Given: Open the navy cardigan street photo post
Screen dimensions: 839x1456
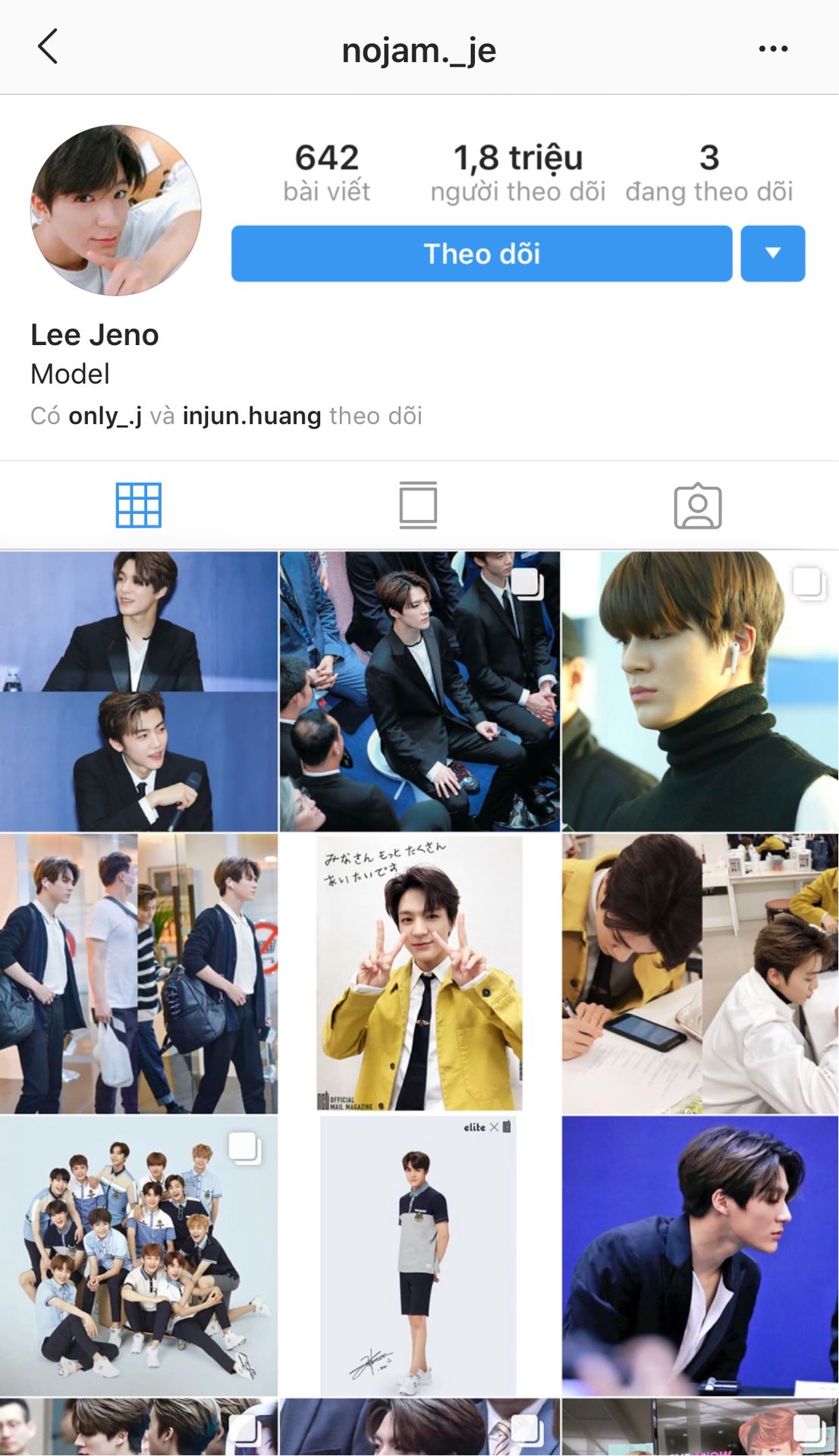Looking at the screenshot, I should (139, 974).
